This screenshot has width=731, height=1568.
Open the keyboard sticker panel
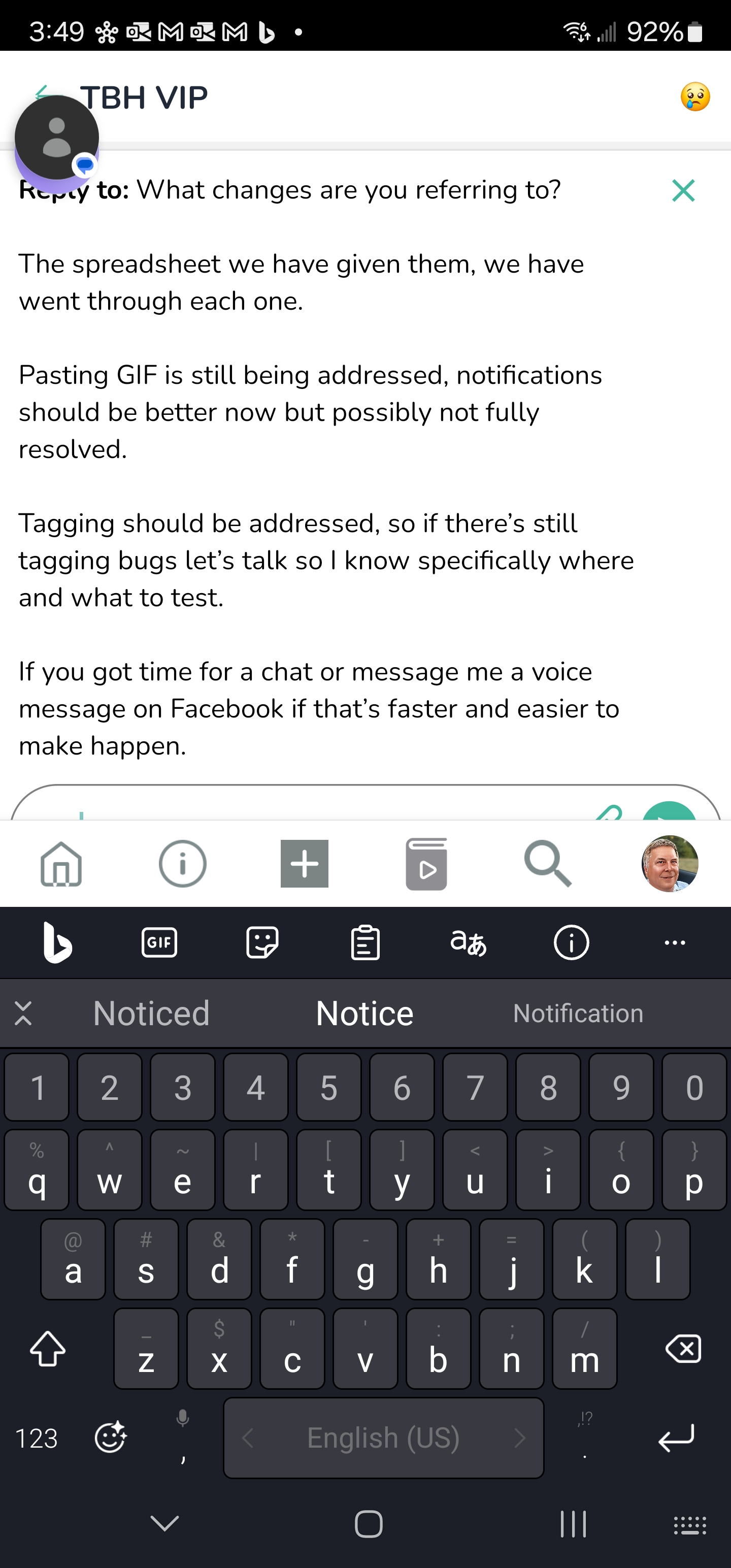click(x=262, y=943)
